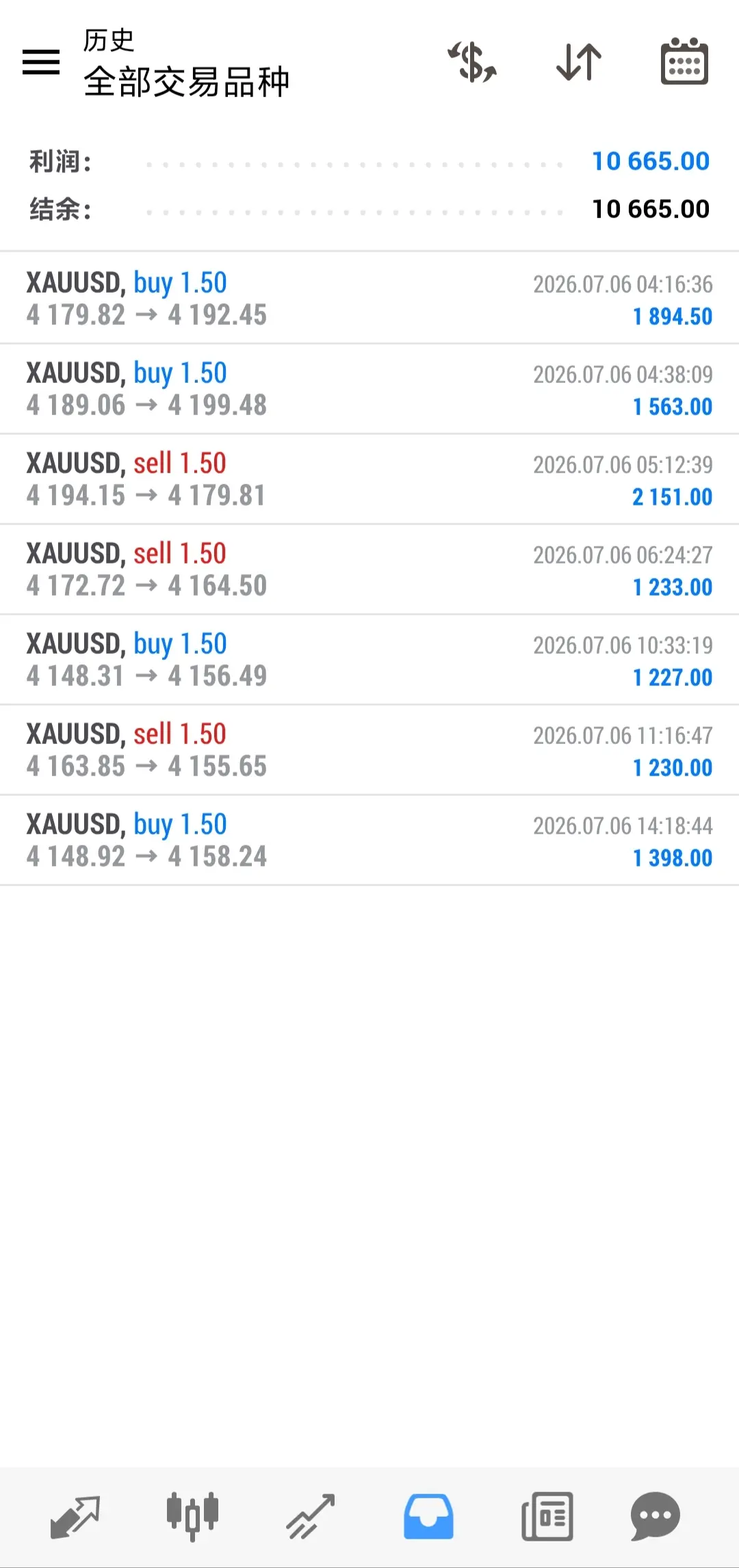Go to the trade trend-line tab
This screenshot has width=739, height=1568.
311,1517
